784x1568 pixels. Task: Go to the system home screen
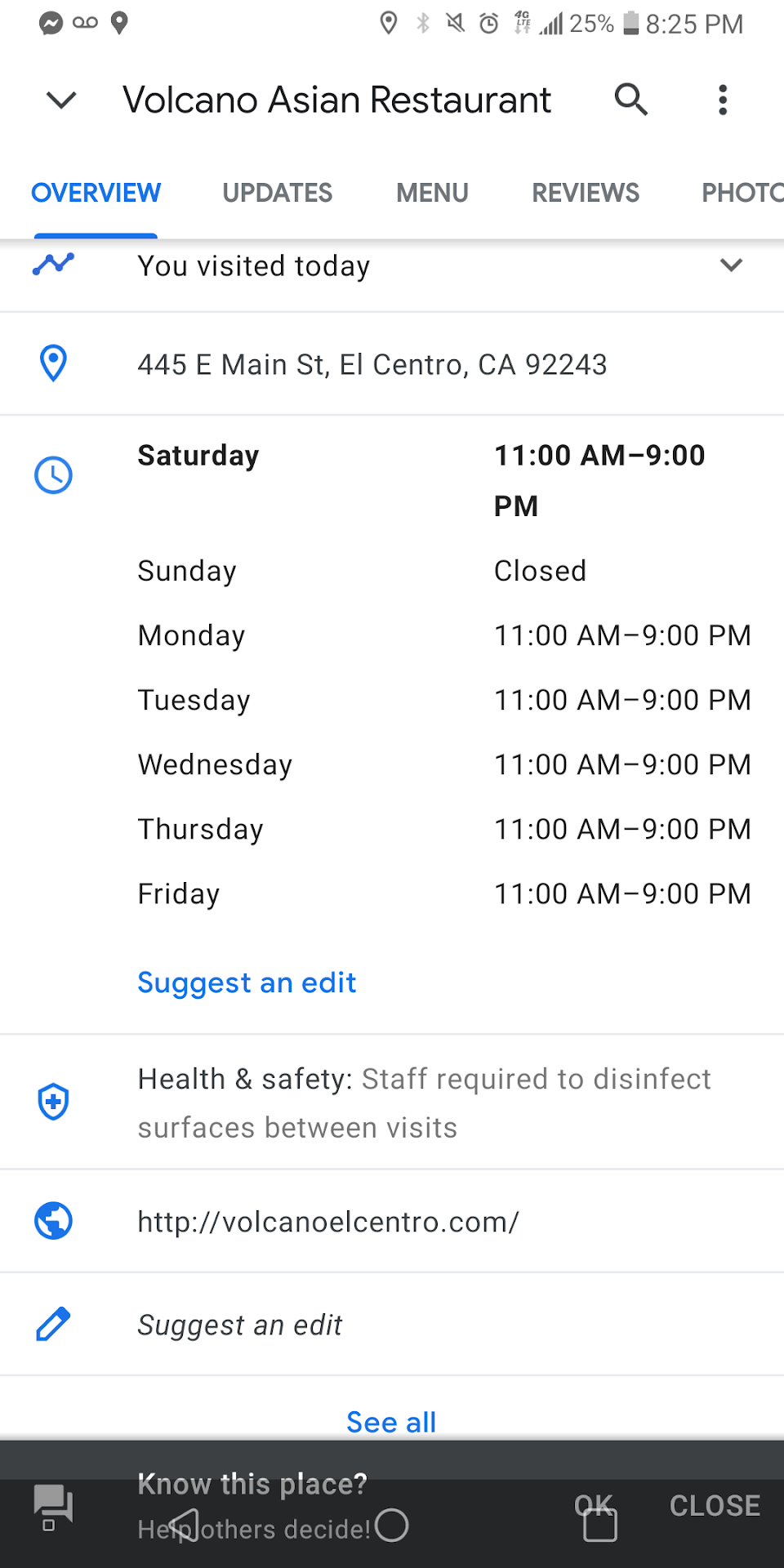[392, 1526]
